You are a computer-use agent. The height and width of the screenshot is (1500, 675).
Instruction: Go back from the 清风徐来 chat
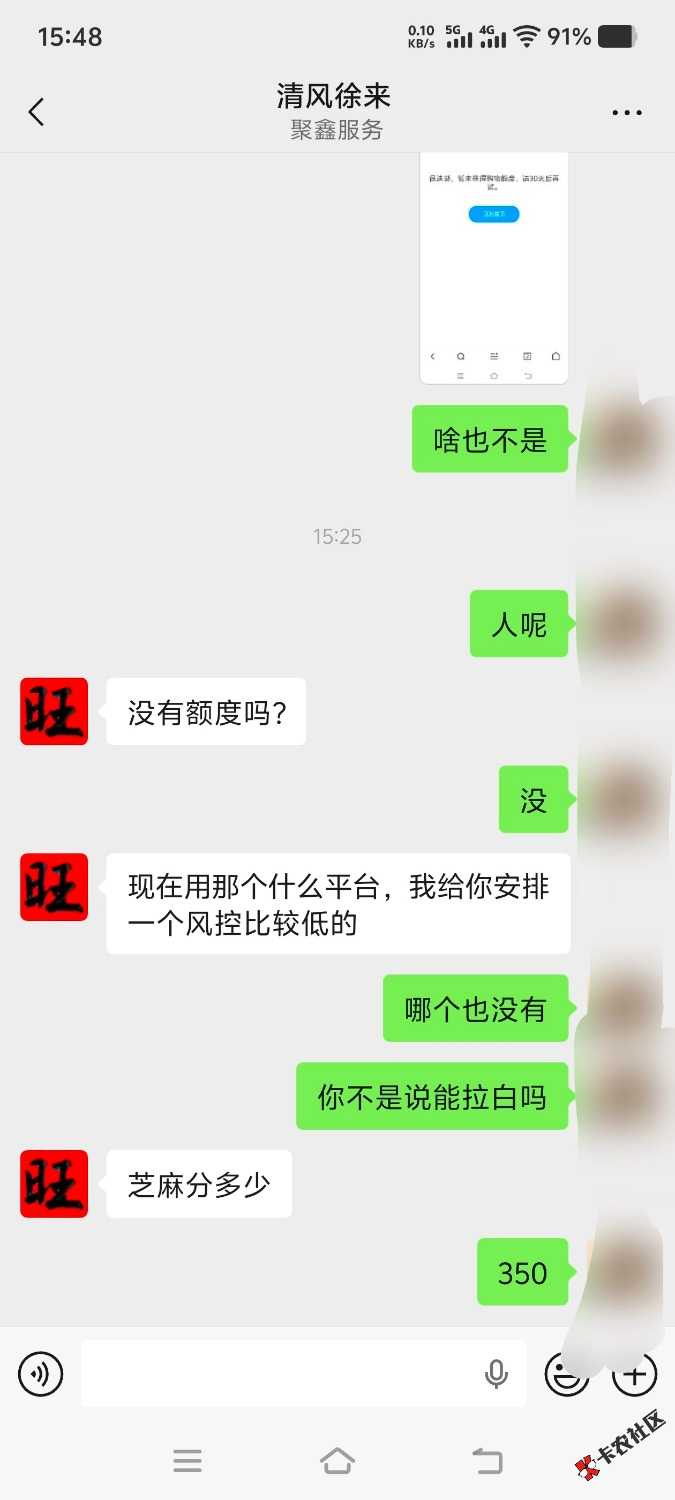[37, 112]
